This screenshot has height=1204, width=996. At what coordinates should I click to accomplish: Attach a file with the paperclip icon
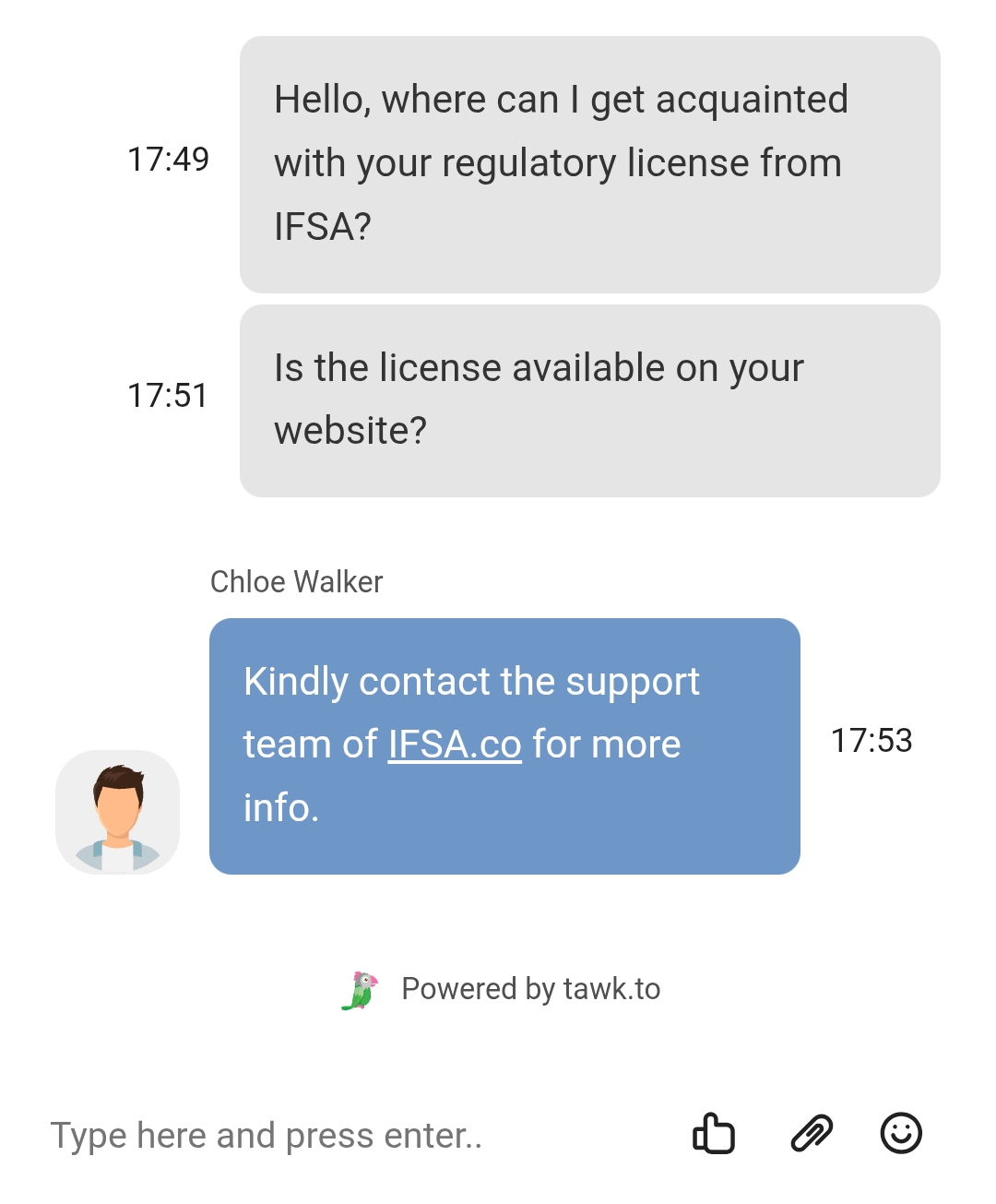(x=812, y=1134)
